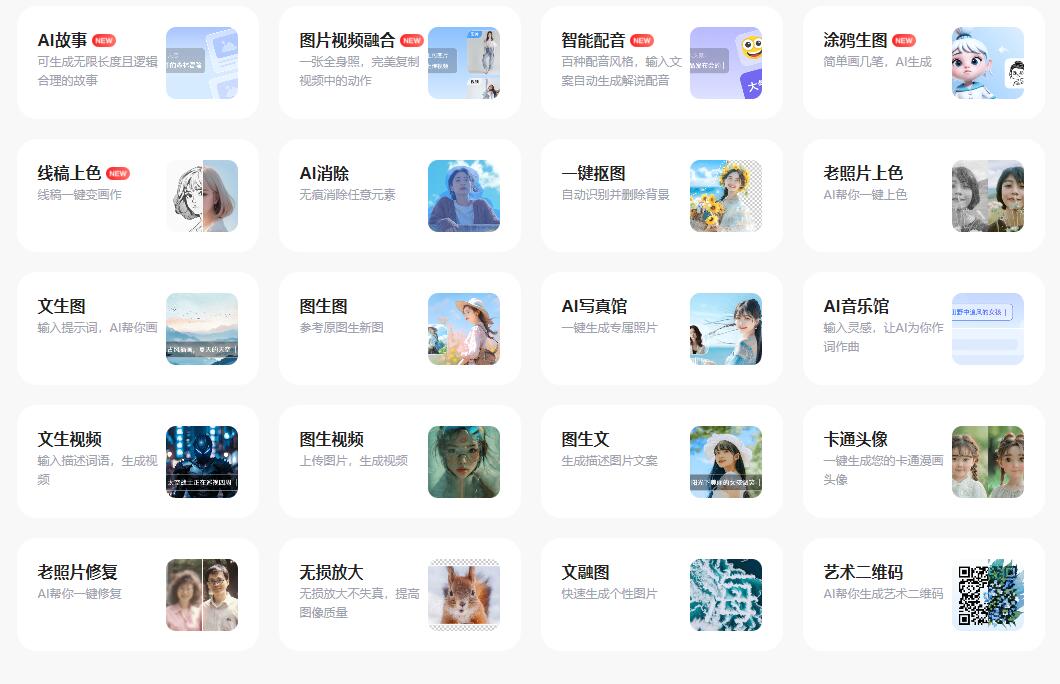Open the AI故事 card

click(x=137, y=62)
